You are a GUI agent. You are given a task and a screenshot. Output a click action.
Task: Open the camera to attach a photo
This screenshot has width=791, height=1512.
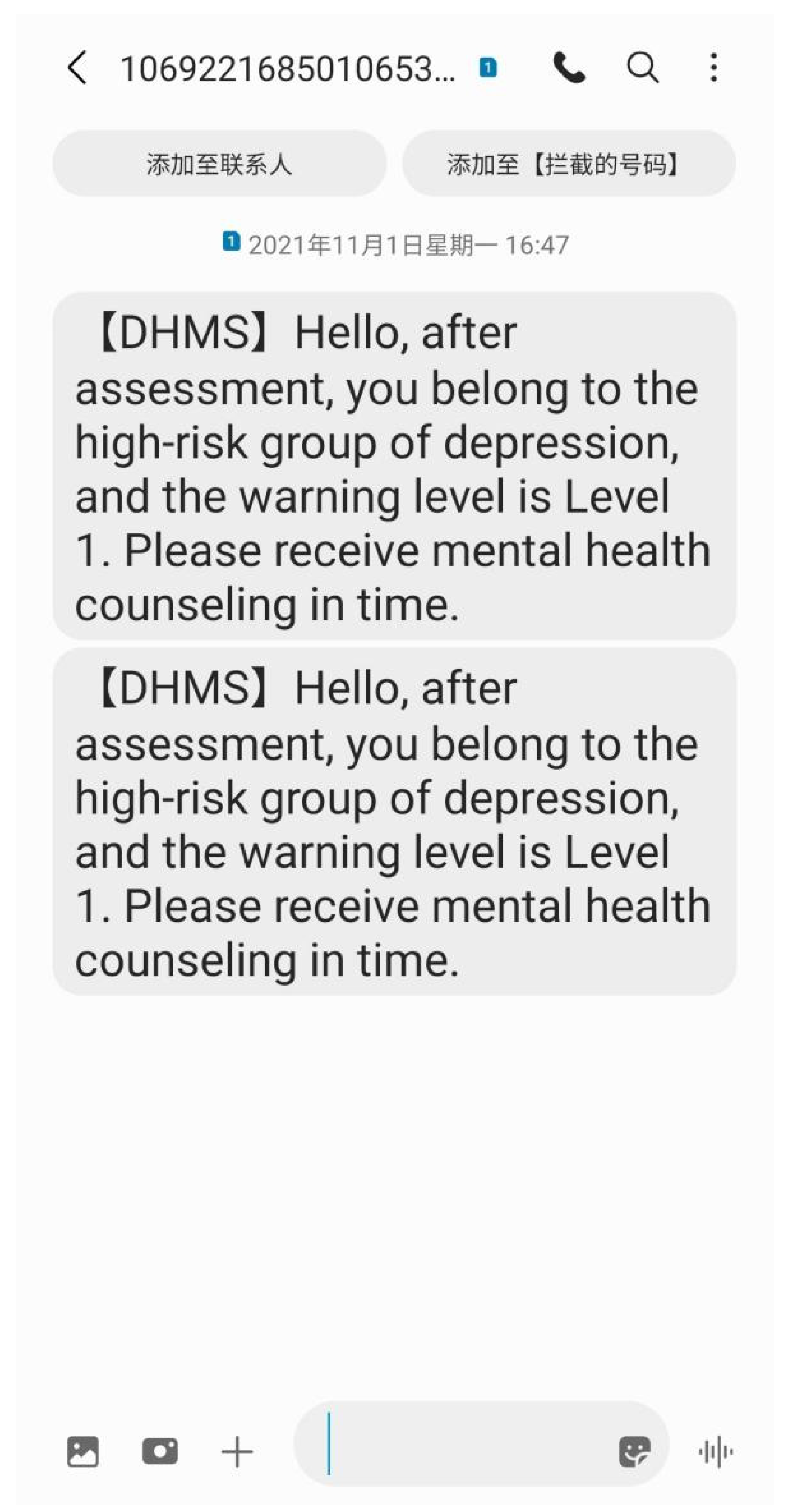point(160,1452)
